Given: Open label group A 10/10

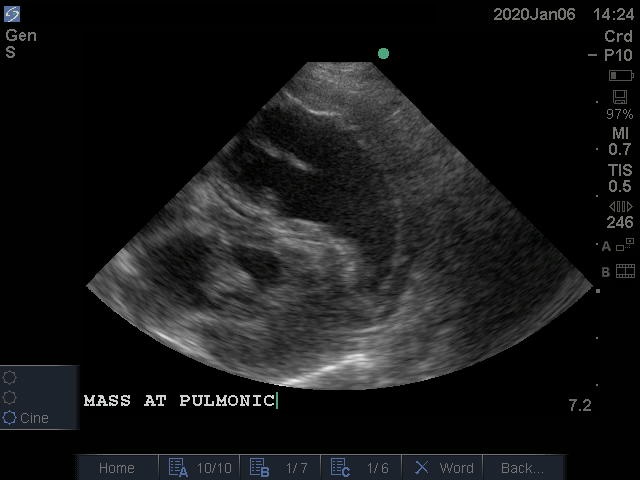Looking at the screenshot, I should (199, 467).
